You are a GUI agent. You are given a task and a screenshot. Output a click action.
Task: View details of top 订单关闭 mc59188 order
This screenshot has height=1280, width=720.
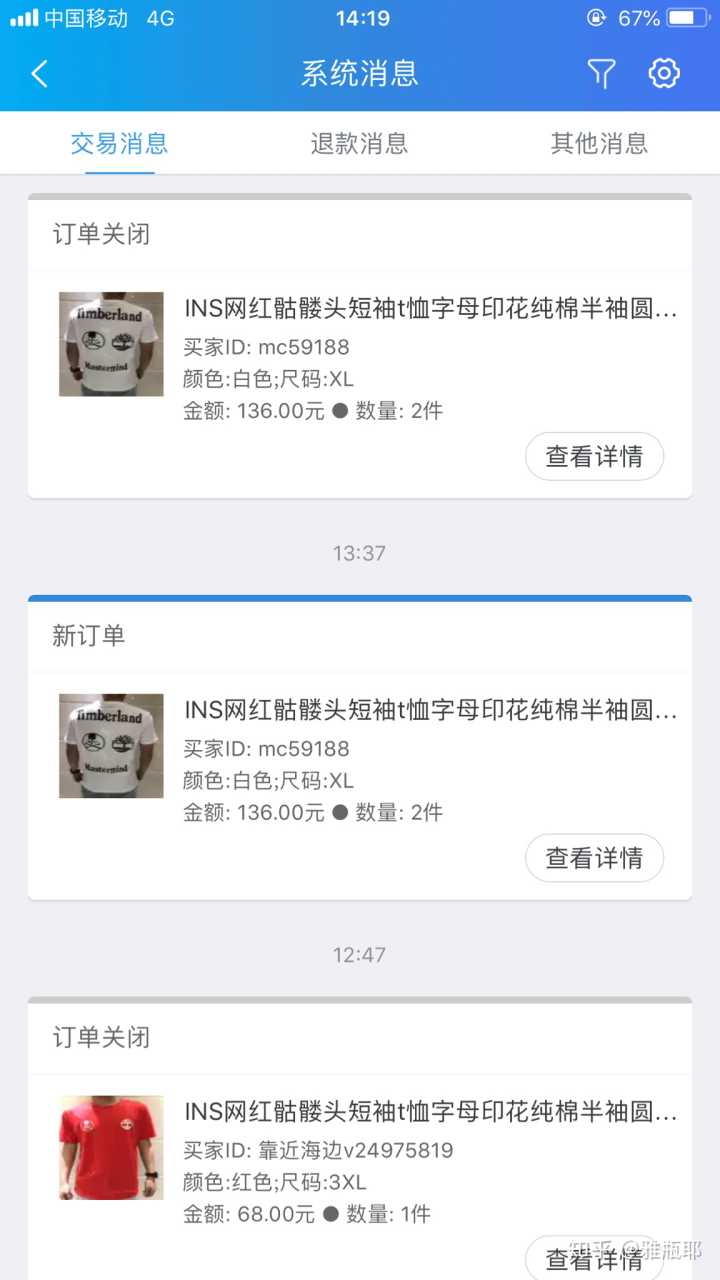click(x=594, y=457)
